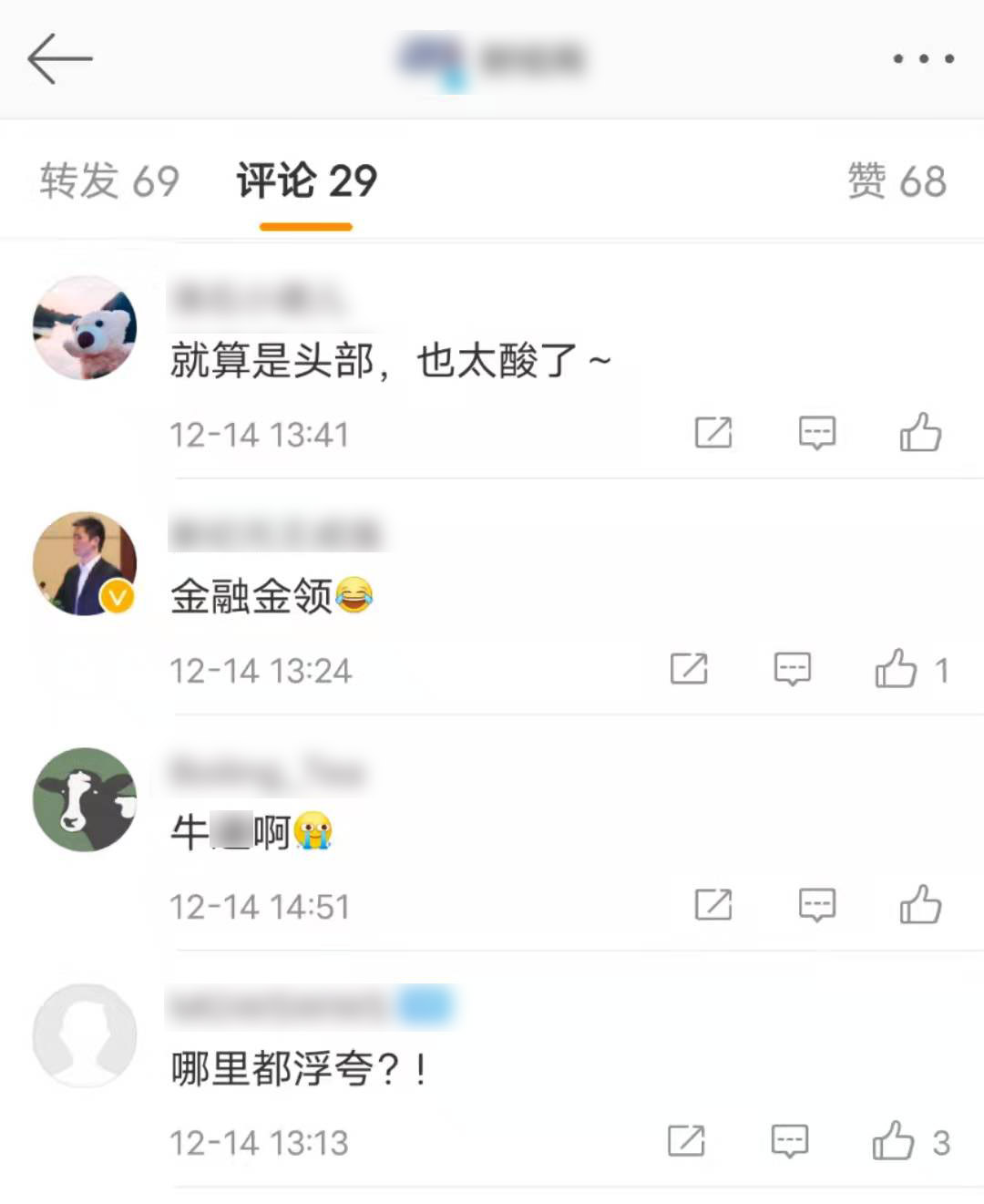Screen dimensions: 984x1204
Task: Open the cow avatar profile picture
Action: (84, 799)
